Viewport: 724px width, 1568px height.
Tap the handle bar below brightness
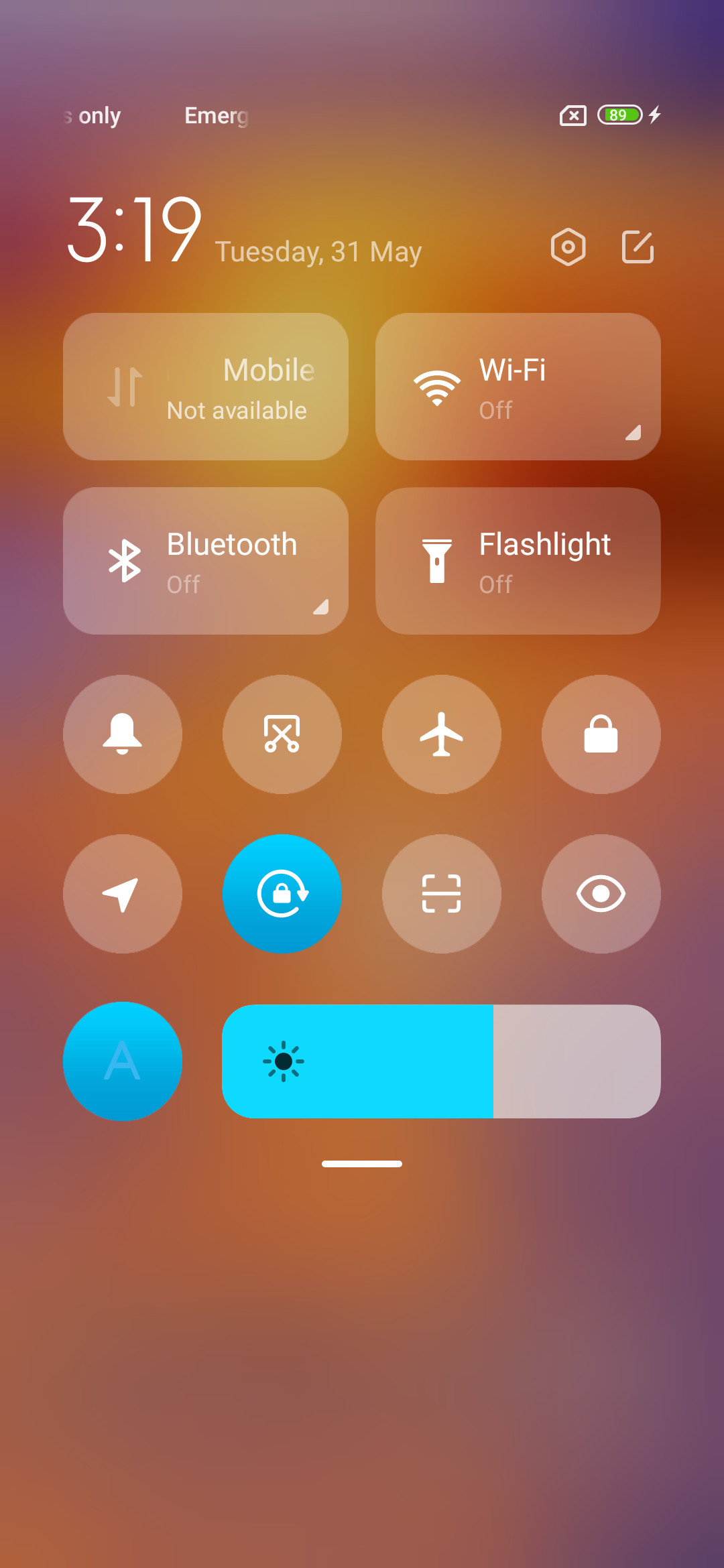coord(362,1164)
